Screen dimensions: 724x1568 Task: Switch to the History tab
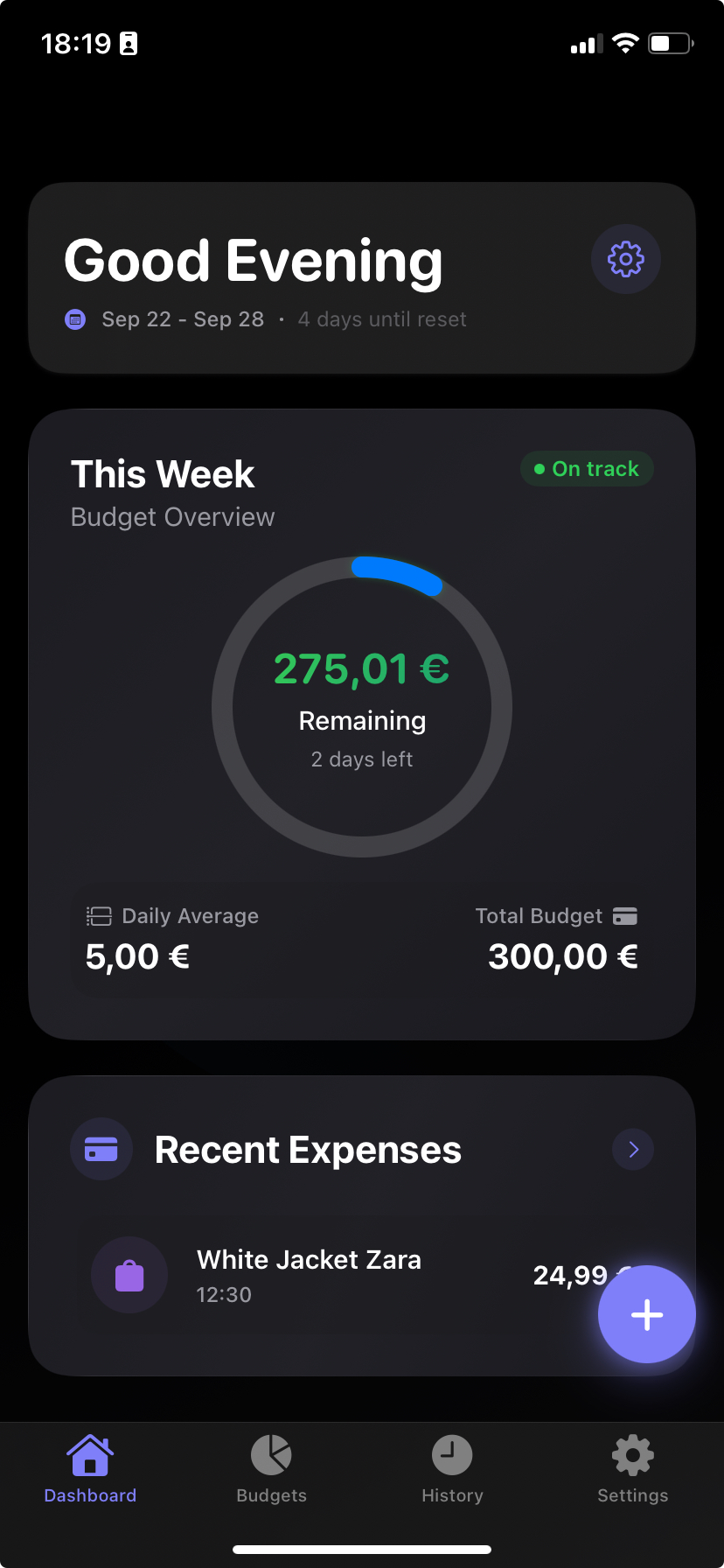pos(452,1470)
